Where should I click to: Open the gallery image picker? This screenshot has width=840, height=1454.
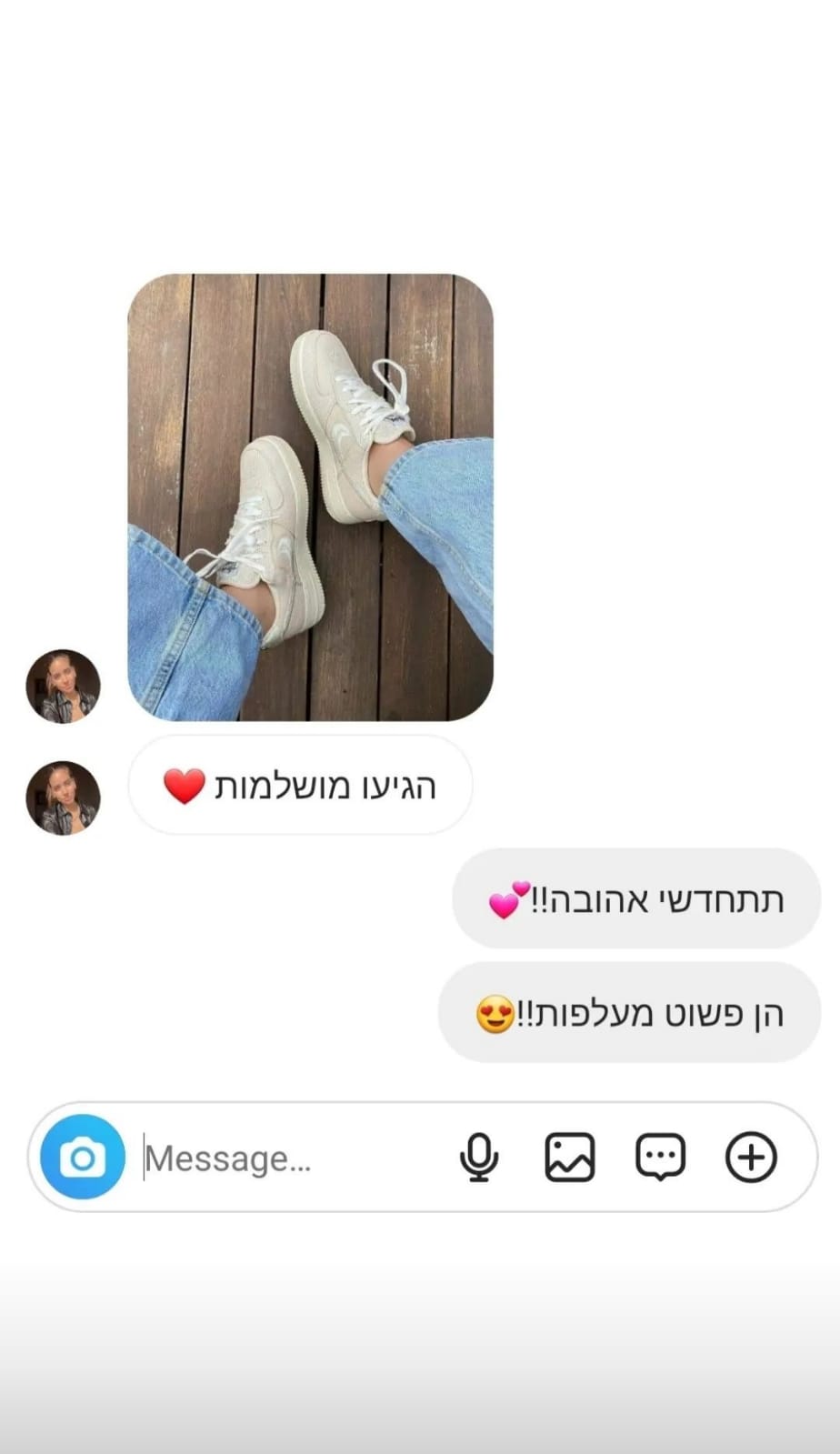click(570, 1158)
